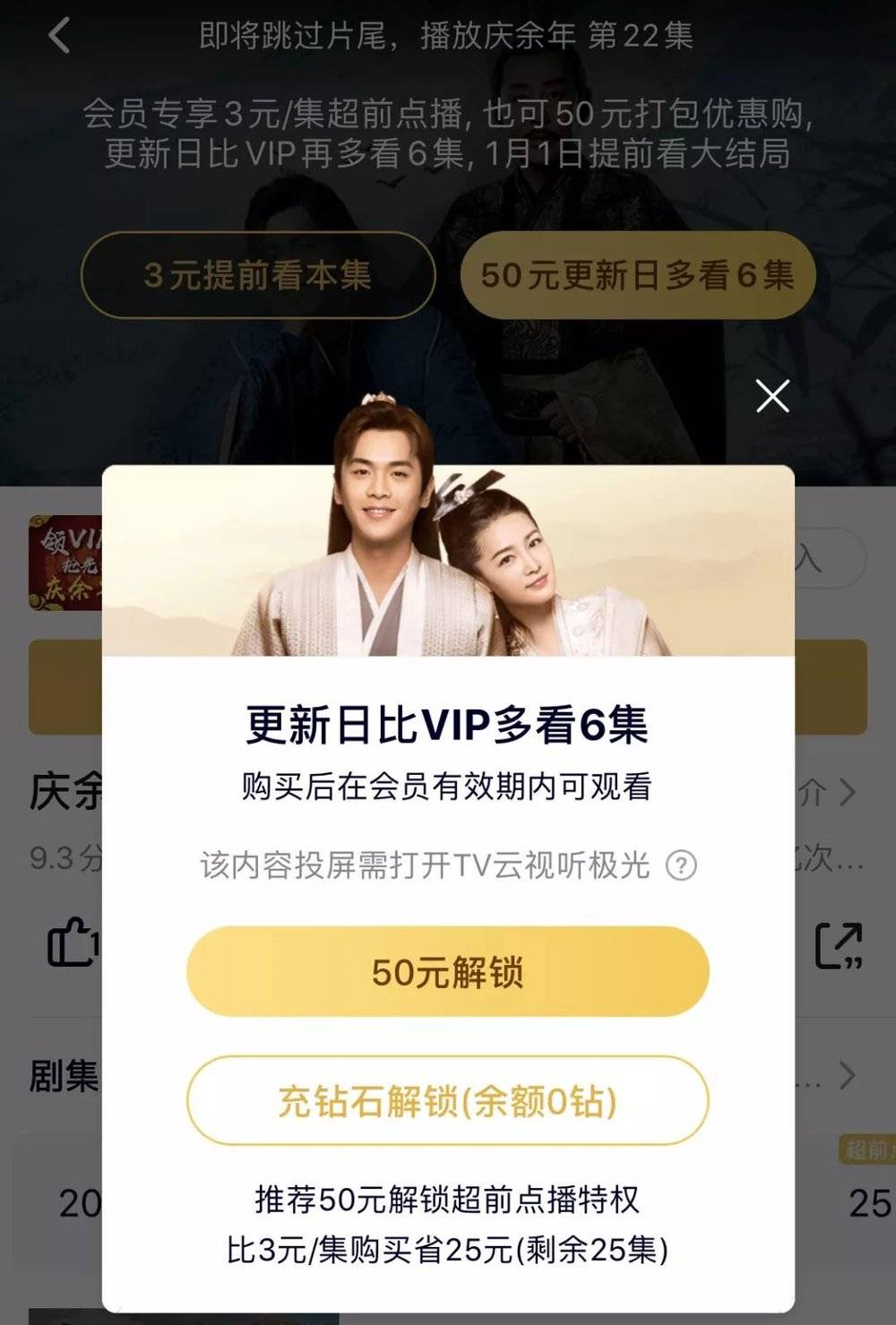Tap the back arrow at top

click(59, 36)
